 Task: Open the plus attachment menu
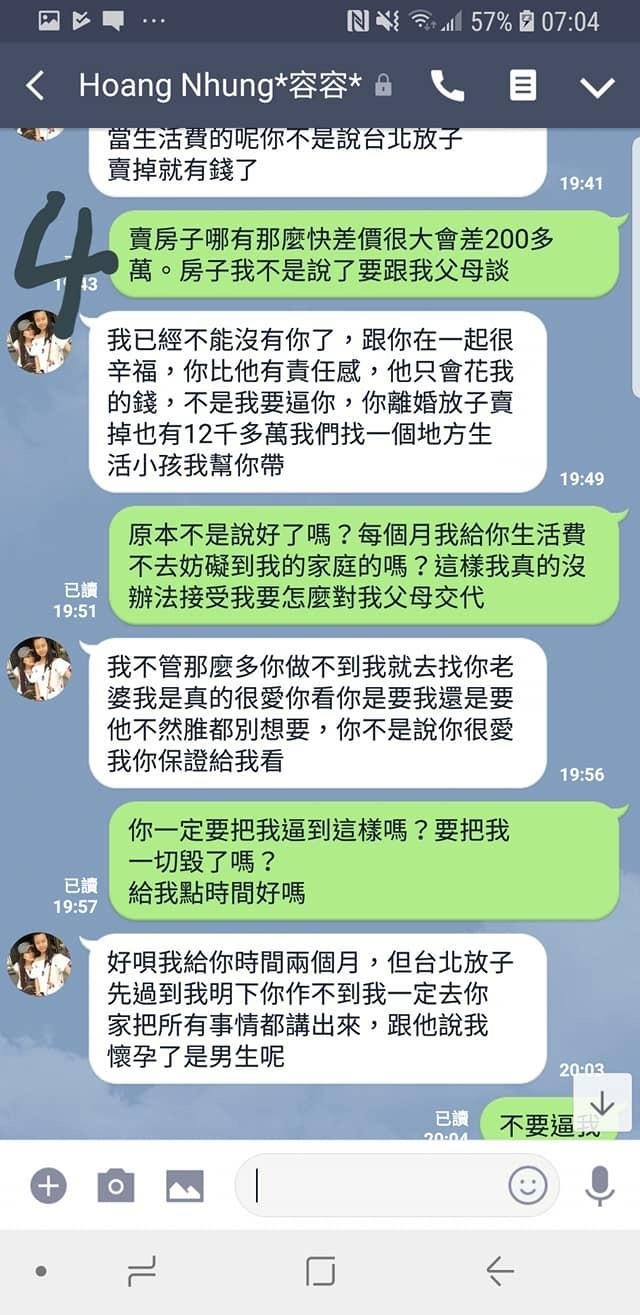[48, 1186]
